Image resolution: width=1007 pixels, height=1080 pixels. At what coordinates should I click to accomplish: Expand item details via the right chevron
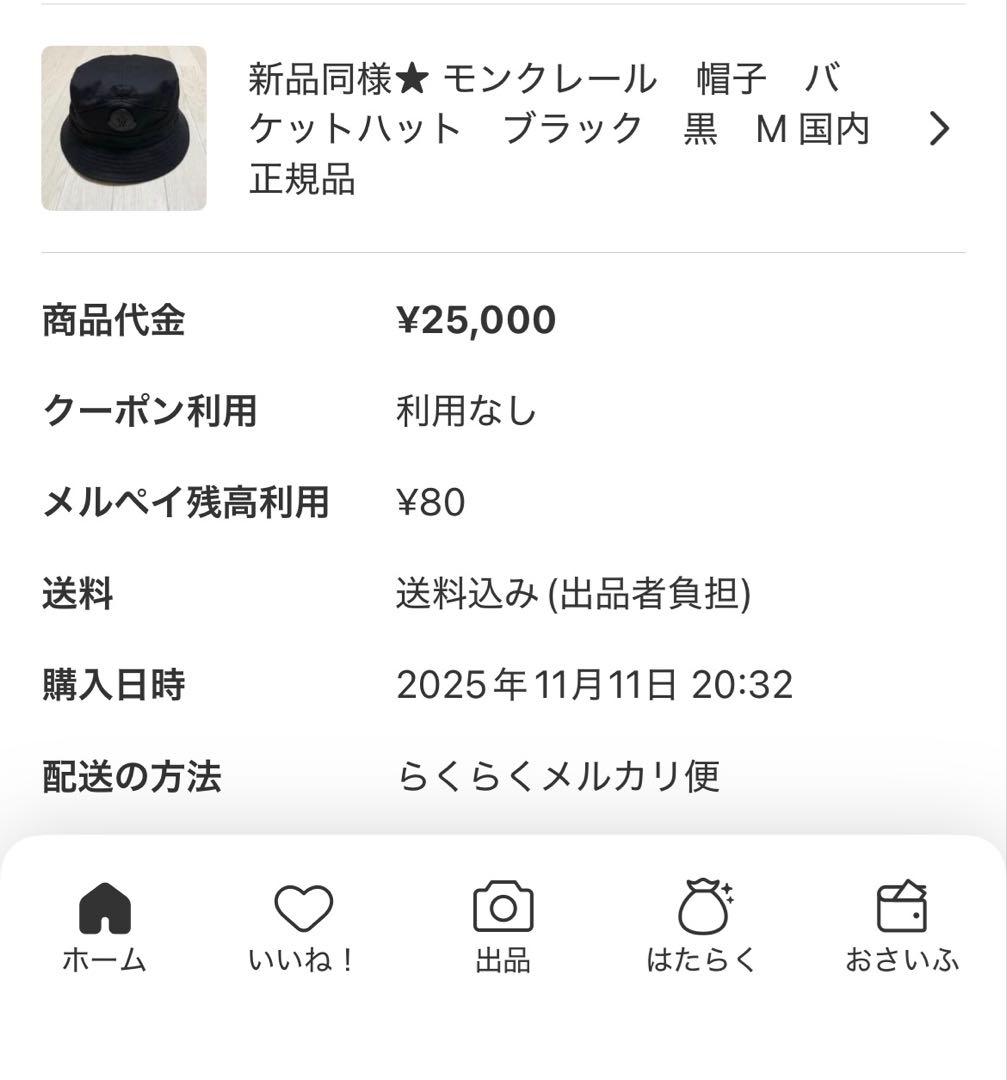[x=938, y=128]
